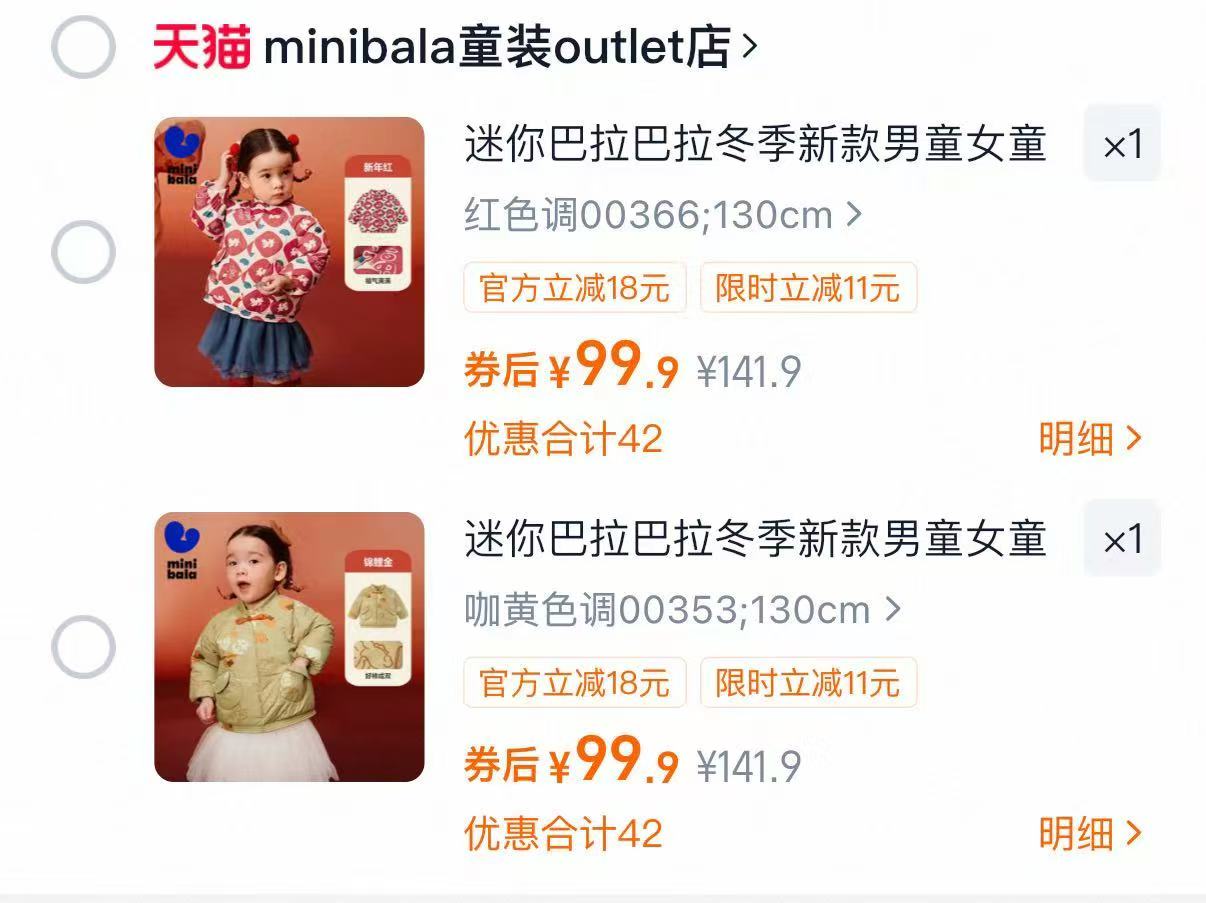Adjust quantity ×1 of the 红色调00366 item

coord(1122,145)
